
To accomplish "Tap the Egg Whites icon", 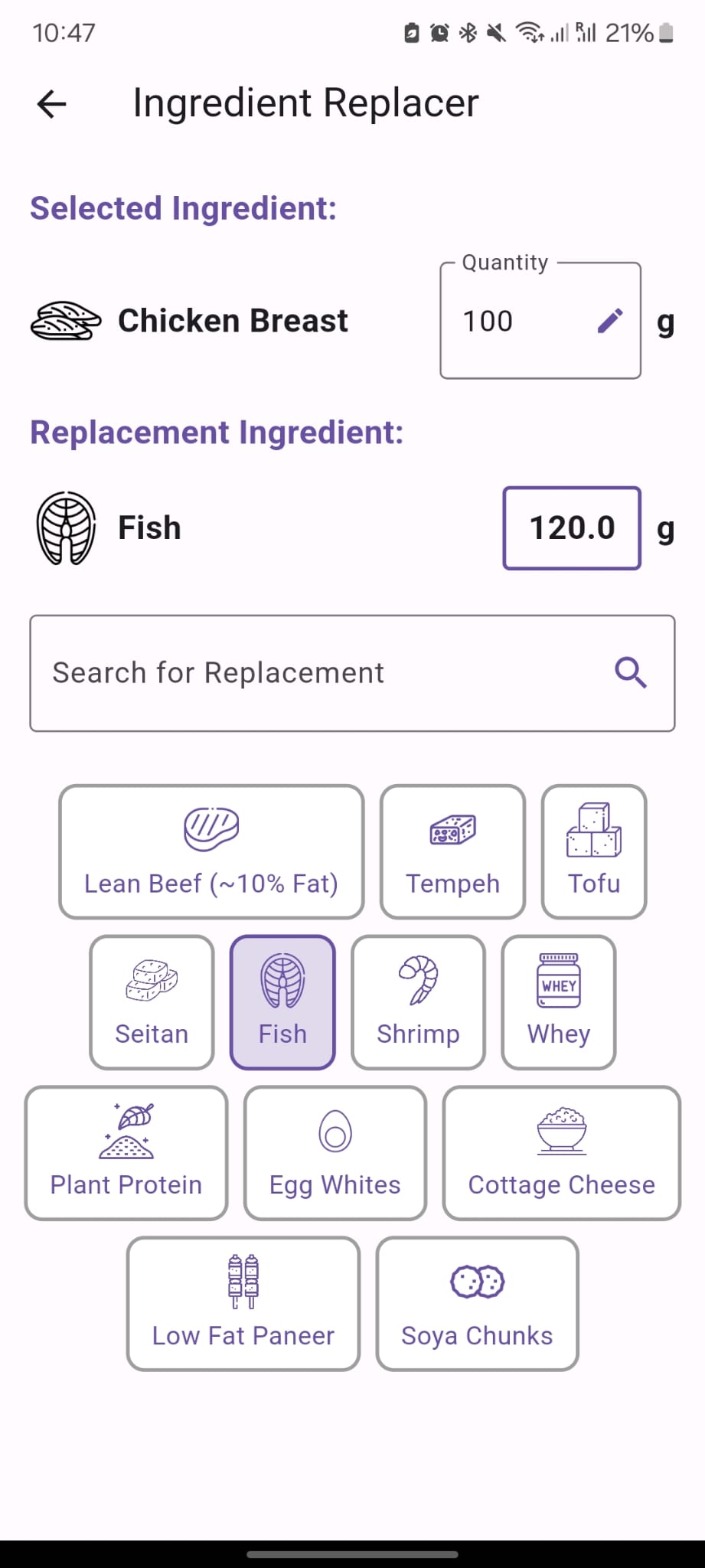I will pyautogui.click(x=335, y=1131).
